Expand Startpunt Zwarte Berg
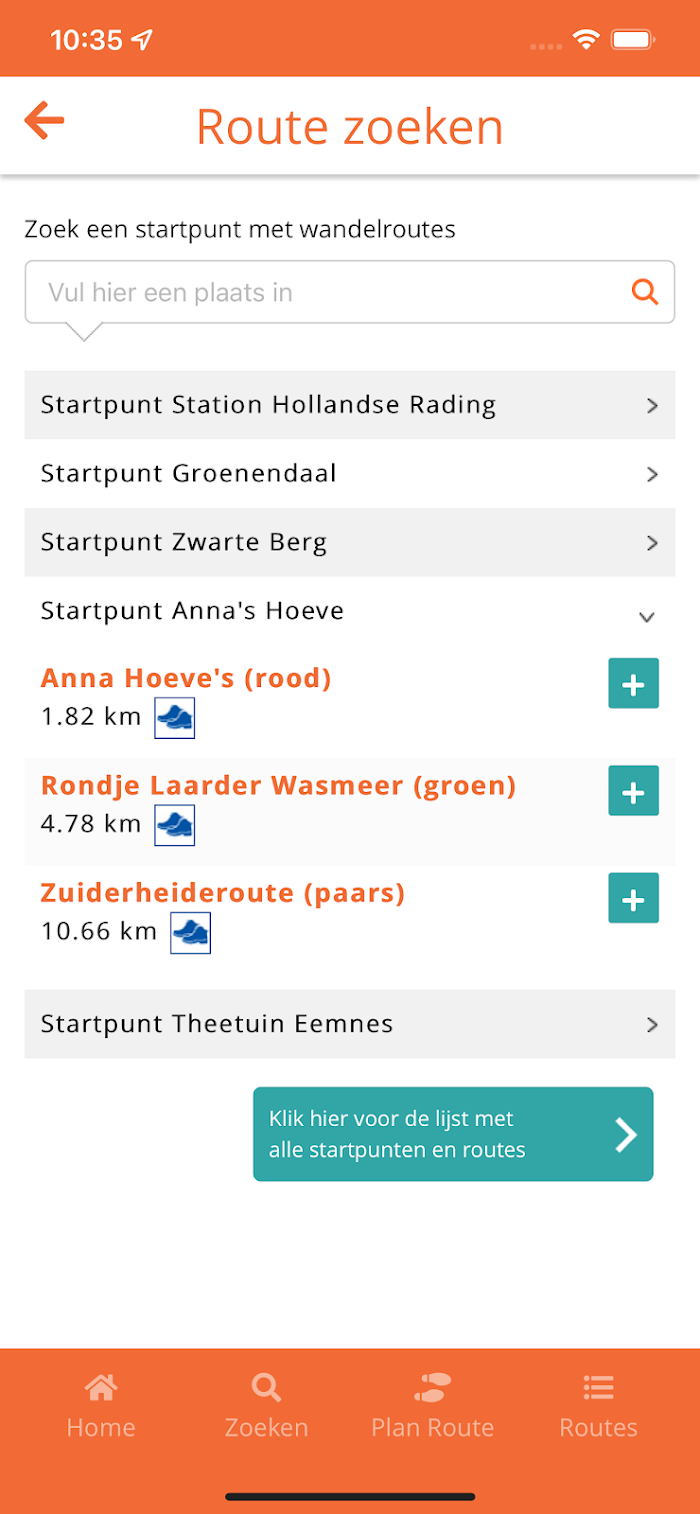 pyautogui.click(x=350, y=542)
